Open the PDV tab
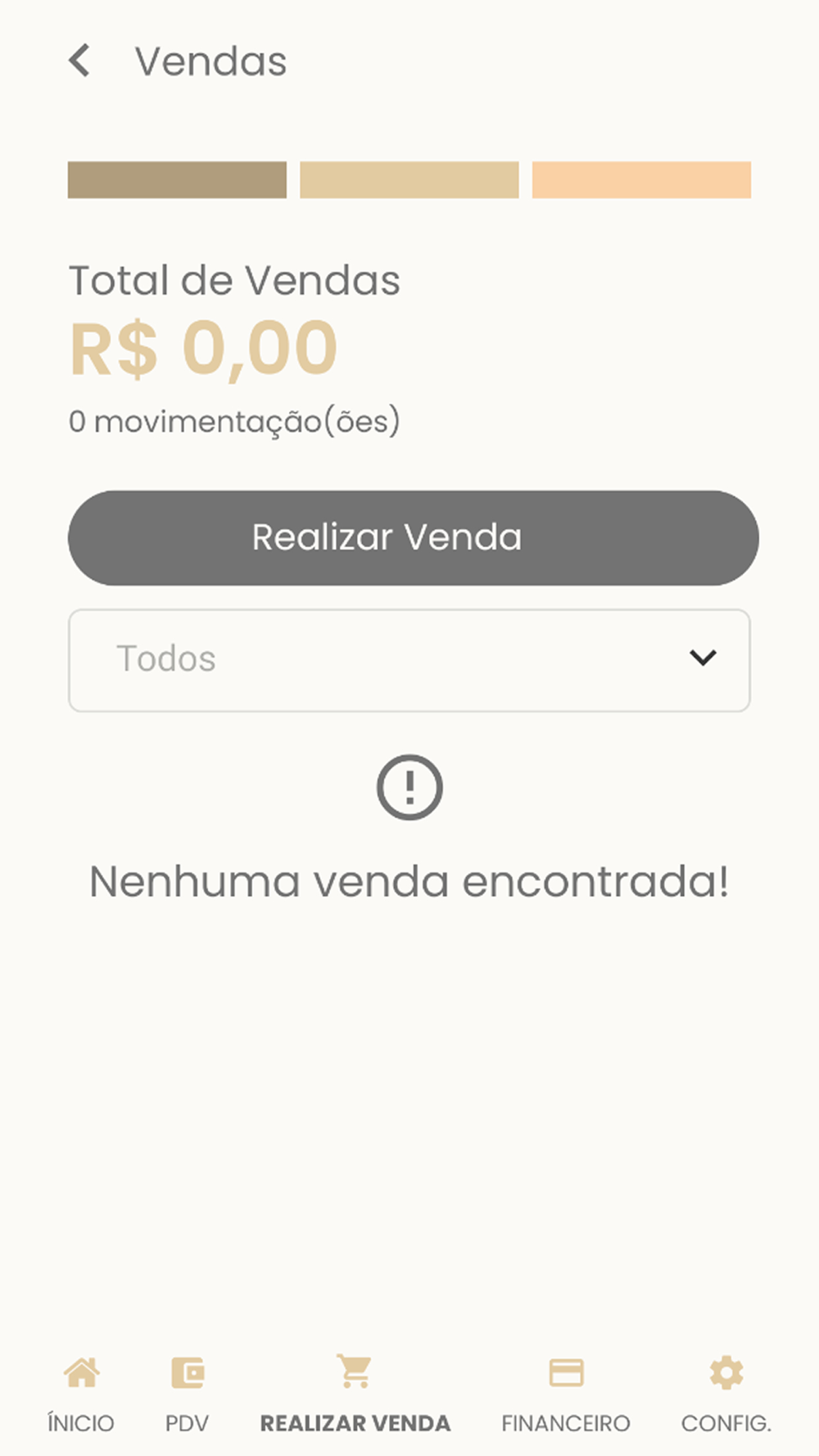The width and height of the screenshot is (819, 1456). (x=188, y=1393)
